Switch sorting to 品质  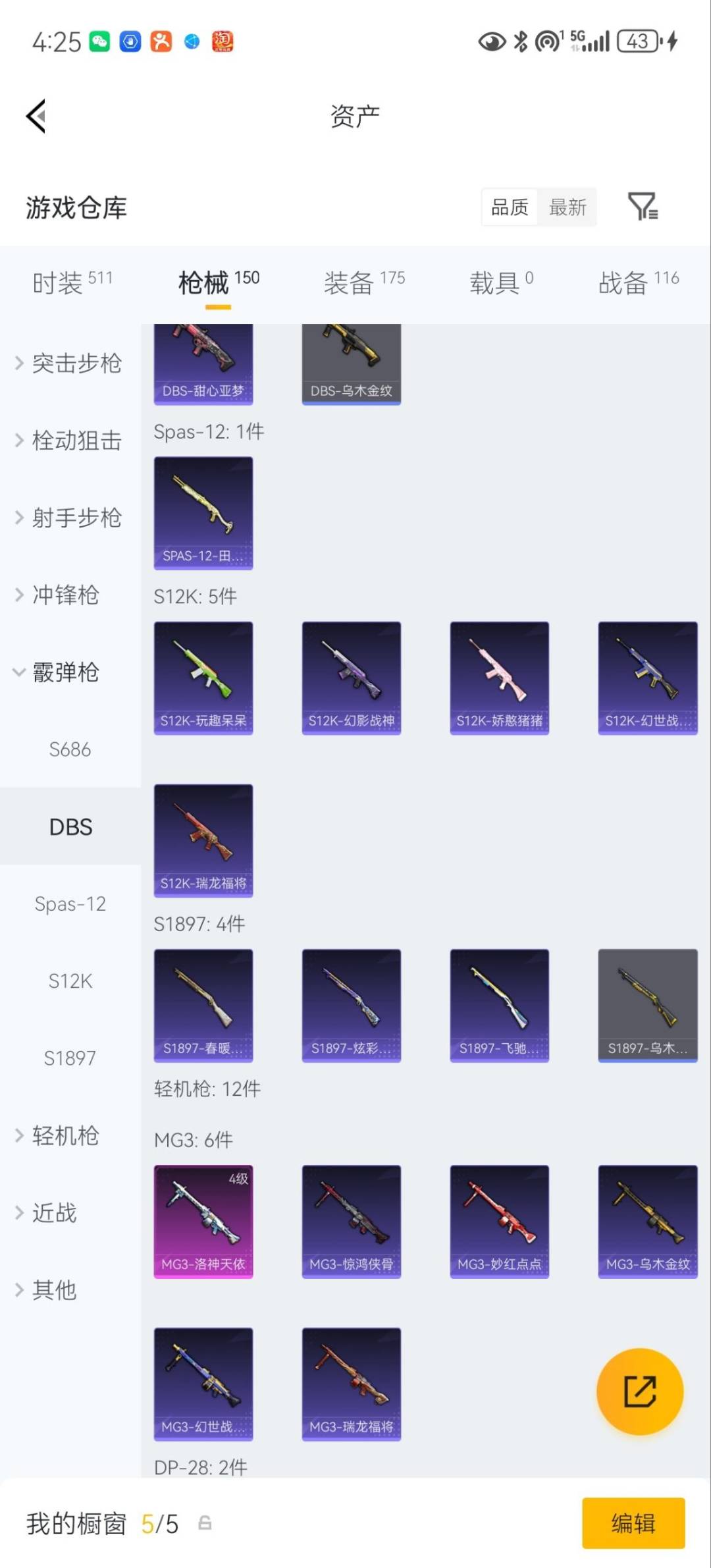508,207
